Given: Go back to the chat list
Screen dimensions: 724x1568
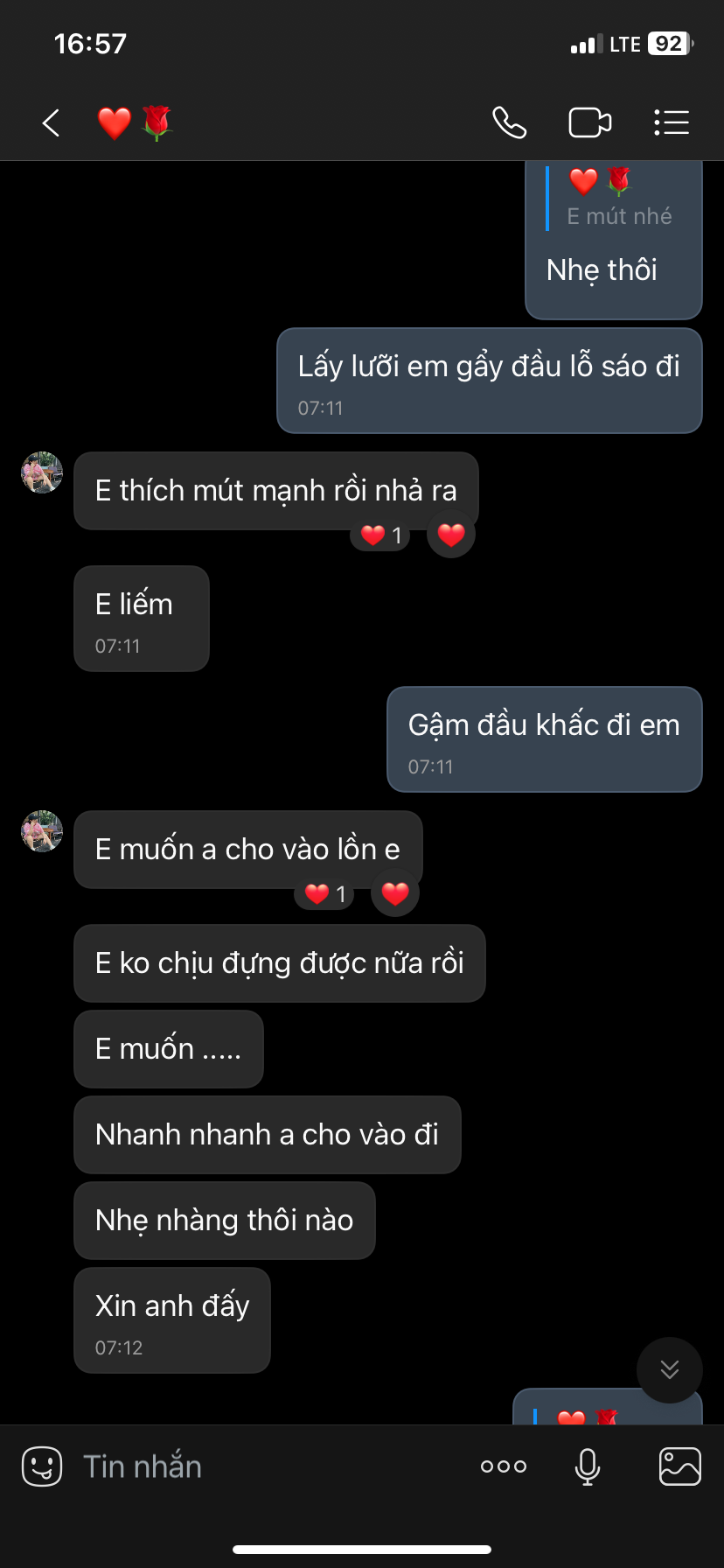Looking at the screenshot, I should [x=51, y=123].
